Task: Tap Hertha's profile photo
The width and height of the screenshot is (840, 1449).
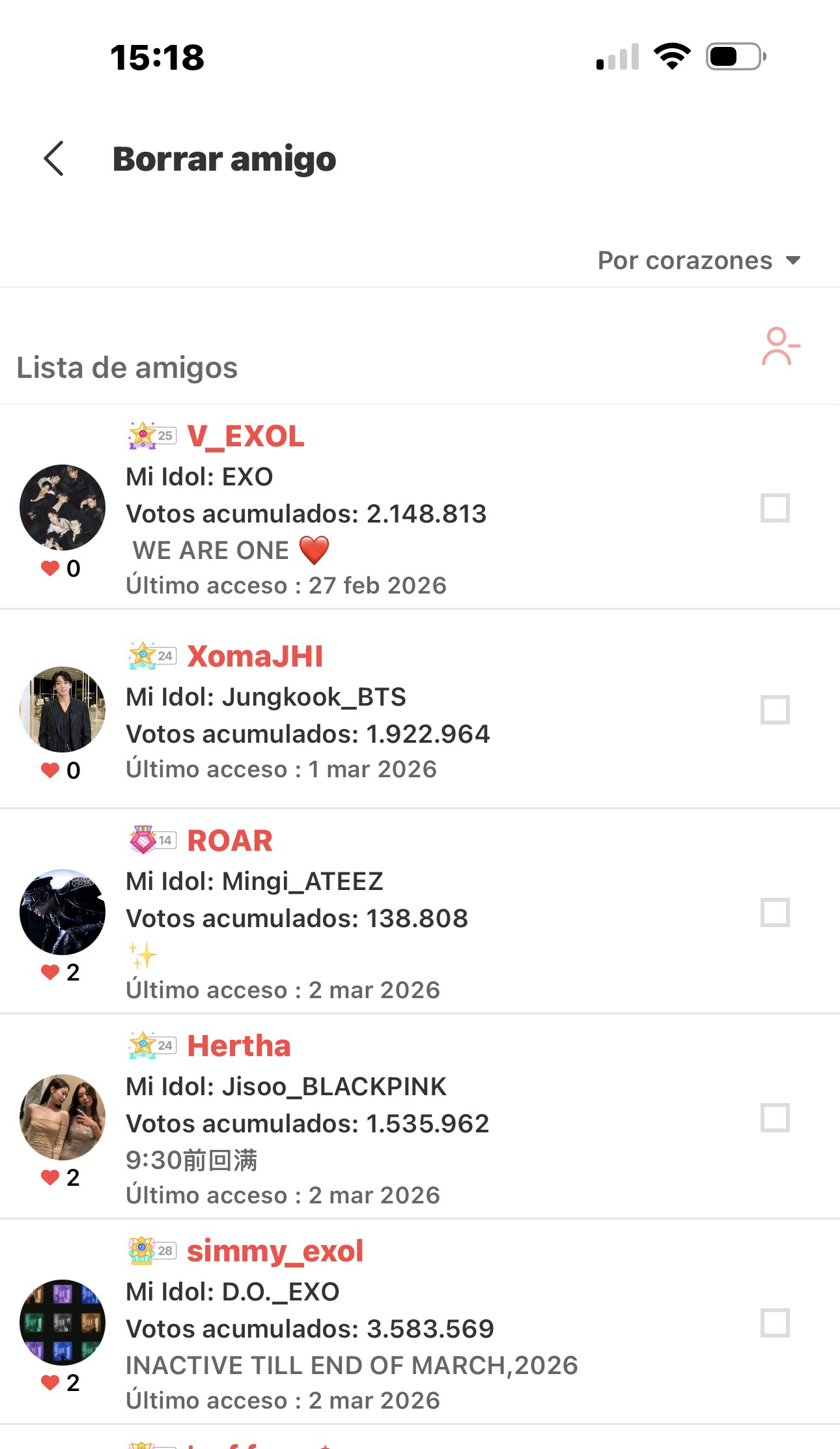Action: (63, 1117)
